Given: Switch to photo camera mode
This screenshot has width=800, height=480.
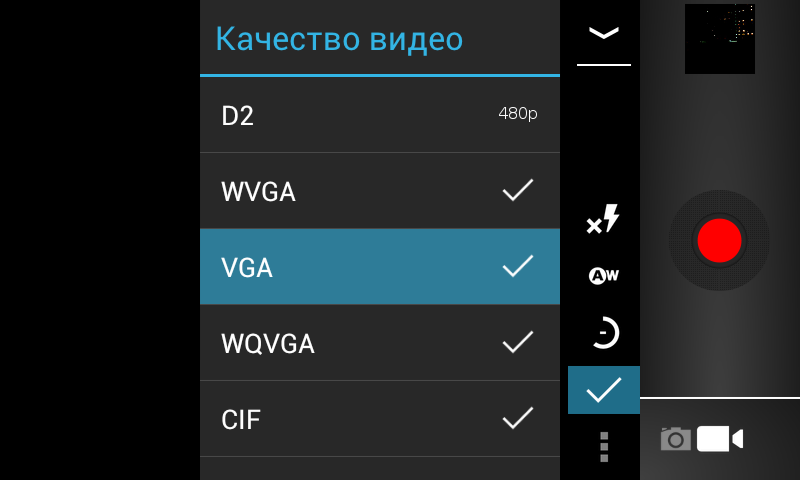Looking at the screenshot, I should tap(676, 438).
